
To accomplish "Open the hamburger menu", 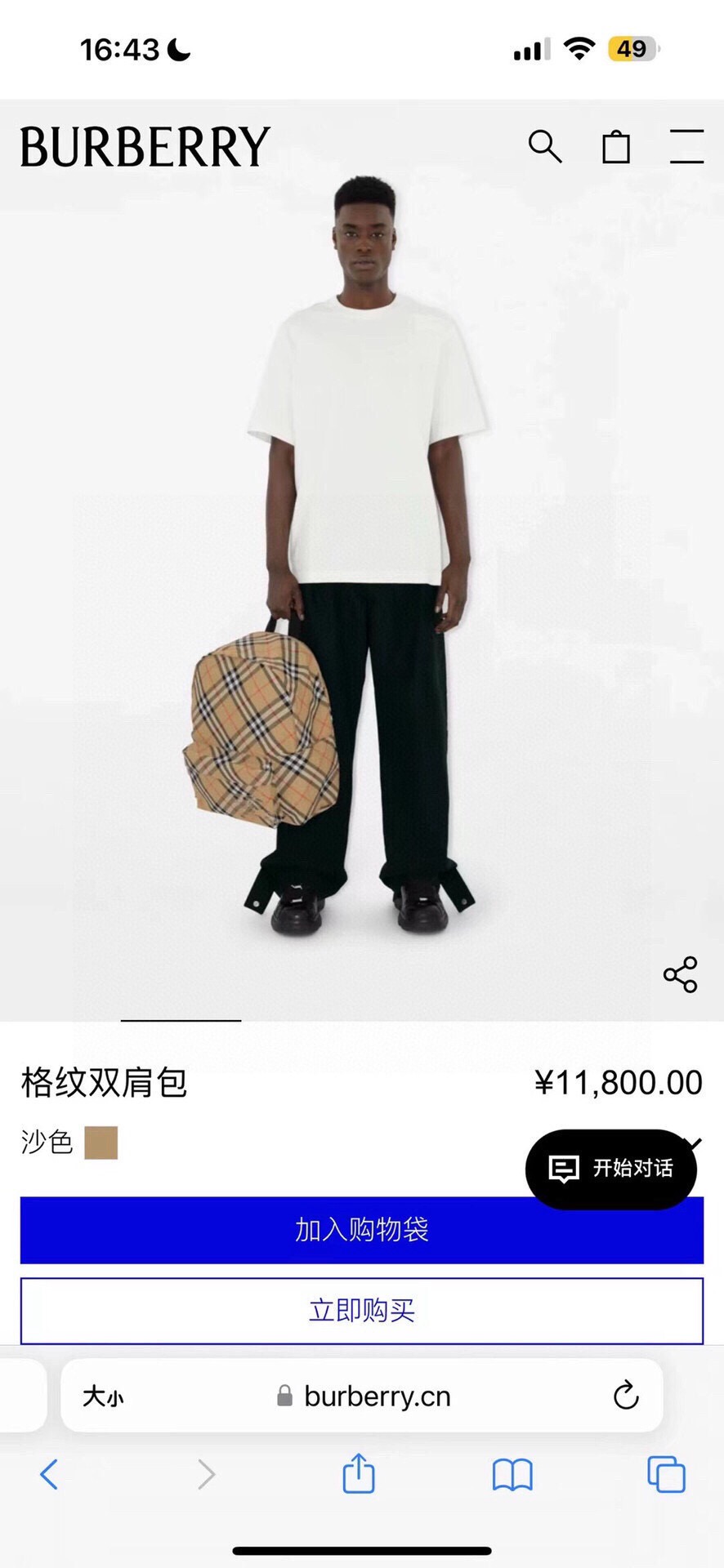I will (686, 146).
